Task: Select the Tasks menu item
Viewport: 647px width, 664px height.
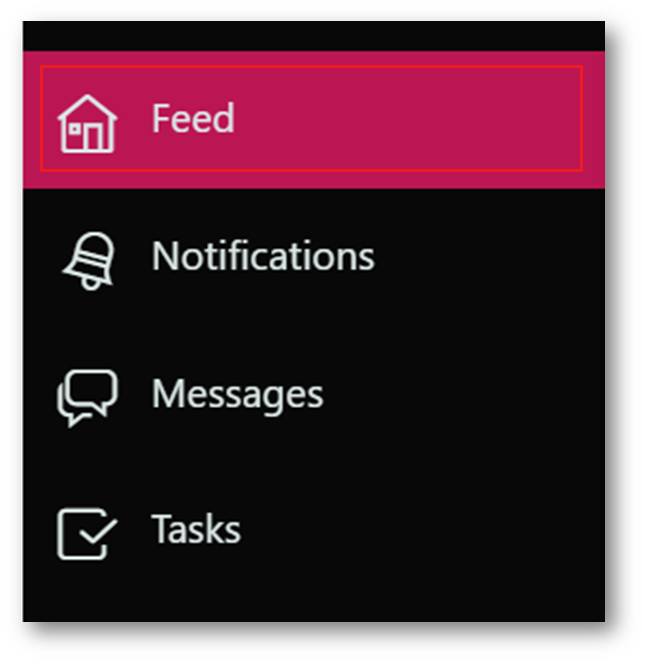Action: pyautogui.click(x=196, y=530)
